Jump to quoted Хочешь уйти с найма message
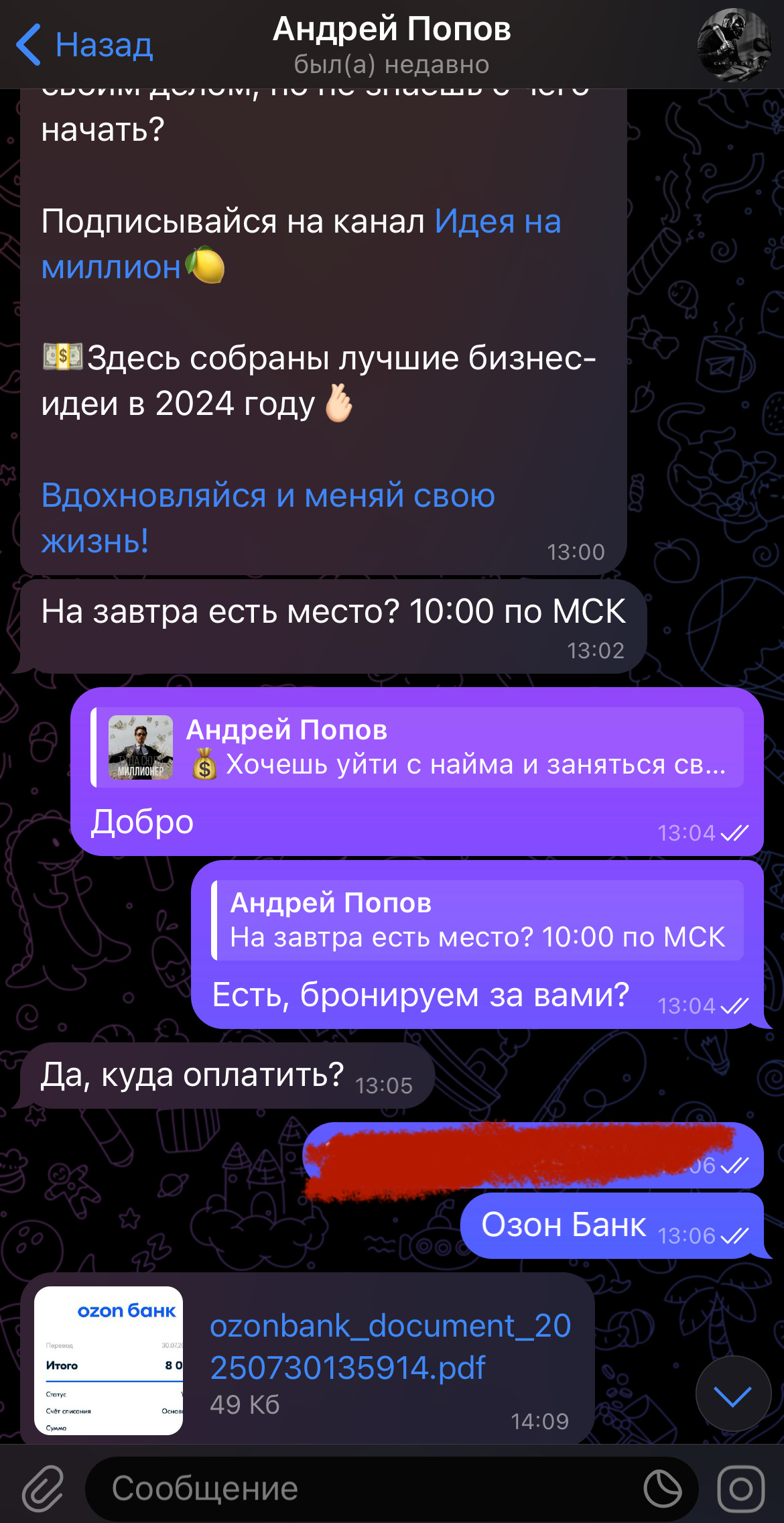This screenshot has width=784, height=1523. tap(417, 747)
